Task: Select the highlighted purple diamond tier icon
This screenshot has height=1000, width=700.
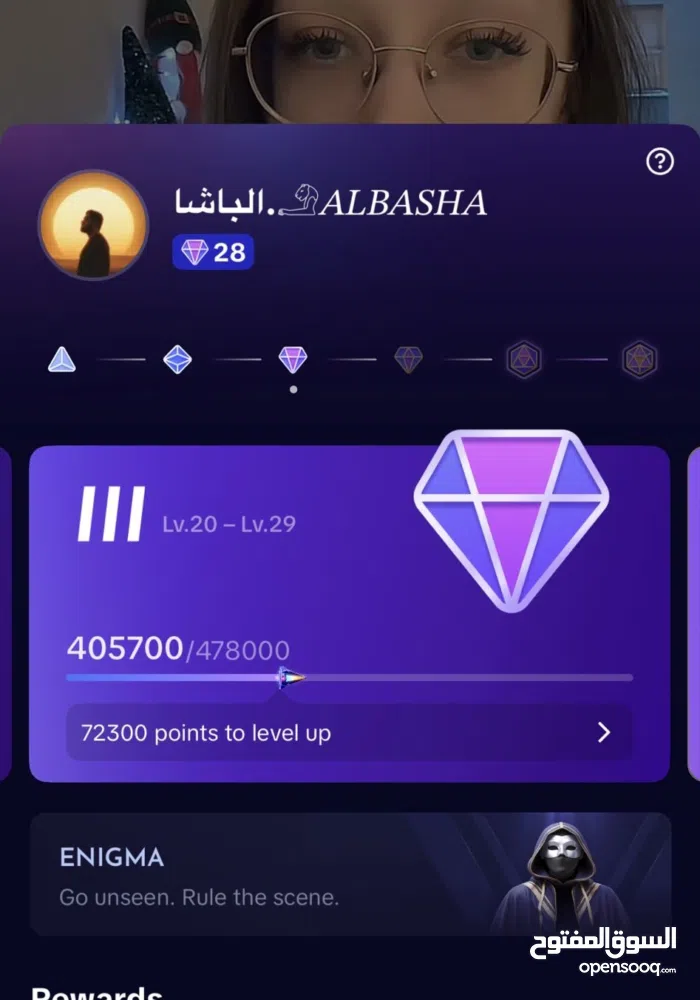Action: pos(293,359)
